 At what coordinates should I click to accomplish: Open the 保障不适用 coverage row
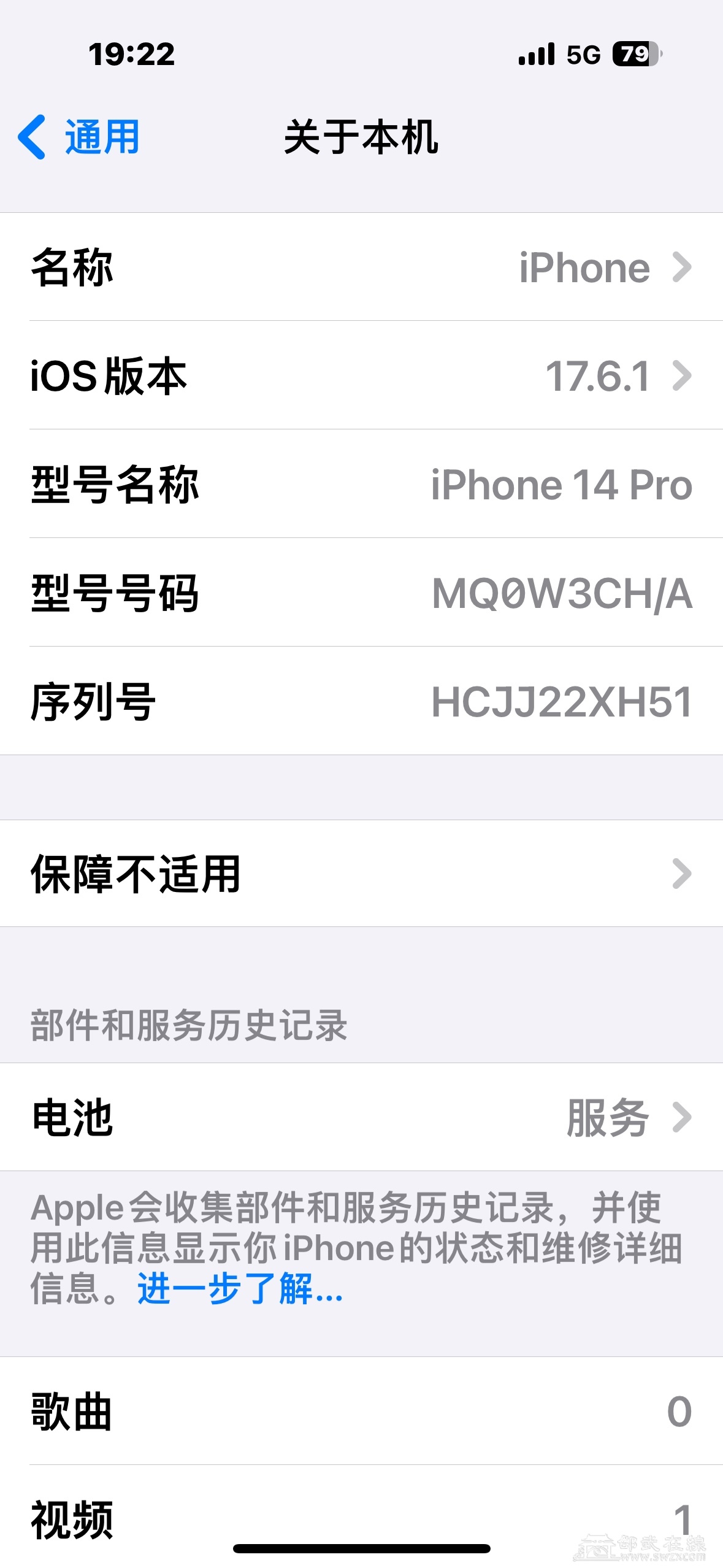point(361,874)
